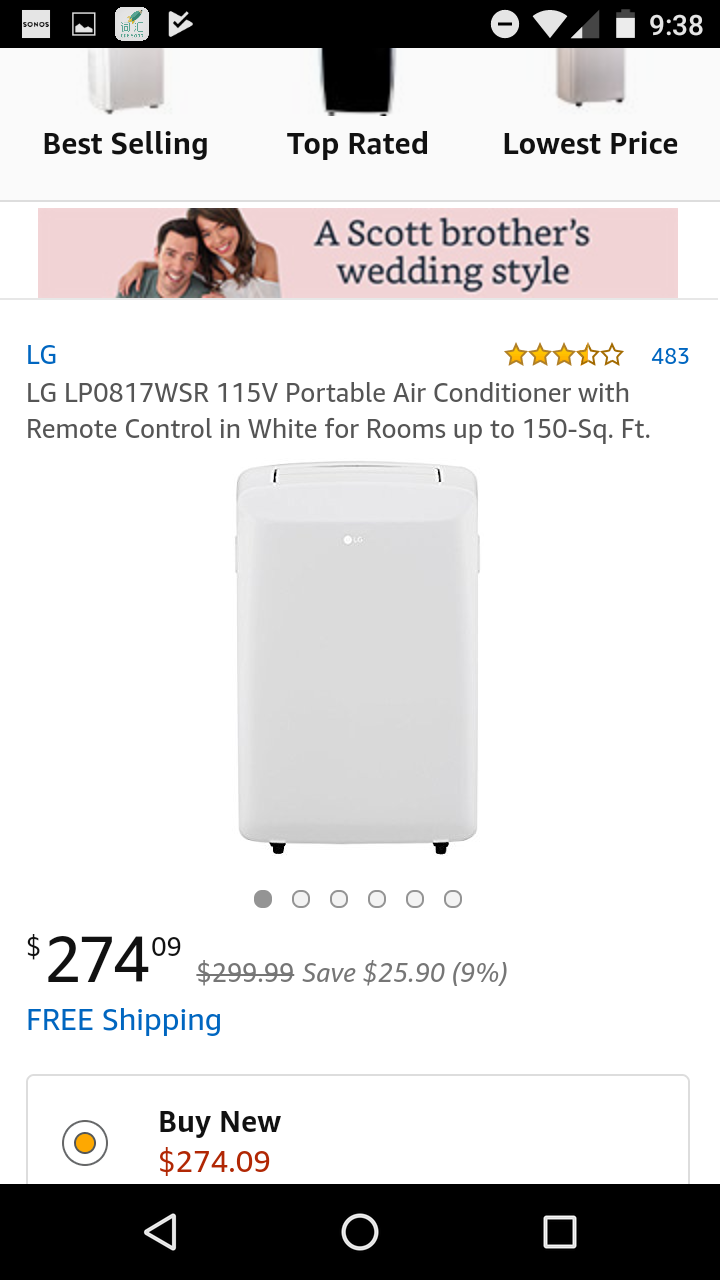
Task: Tap the recent apps square icon
Action: point(558,1232)
